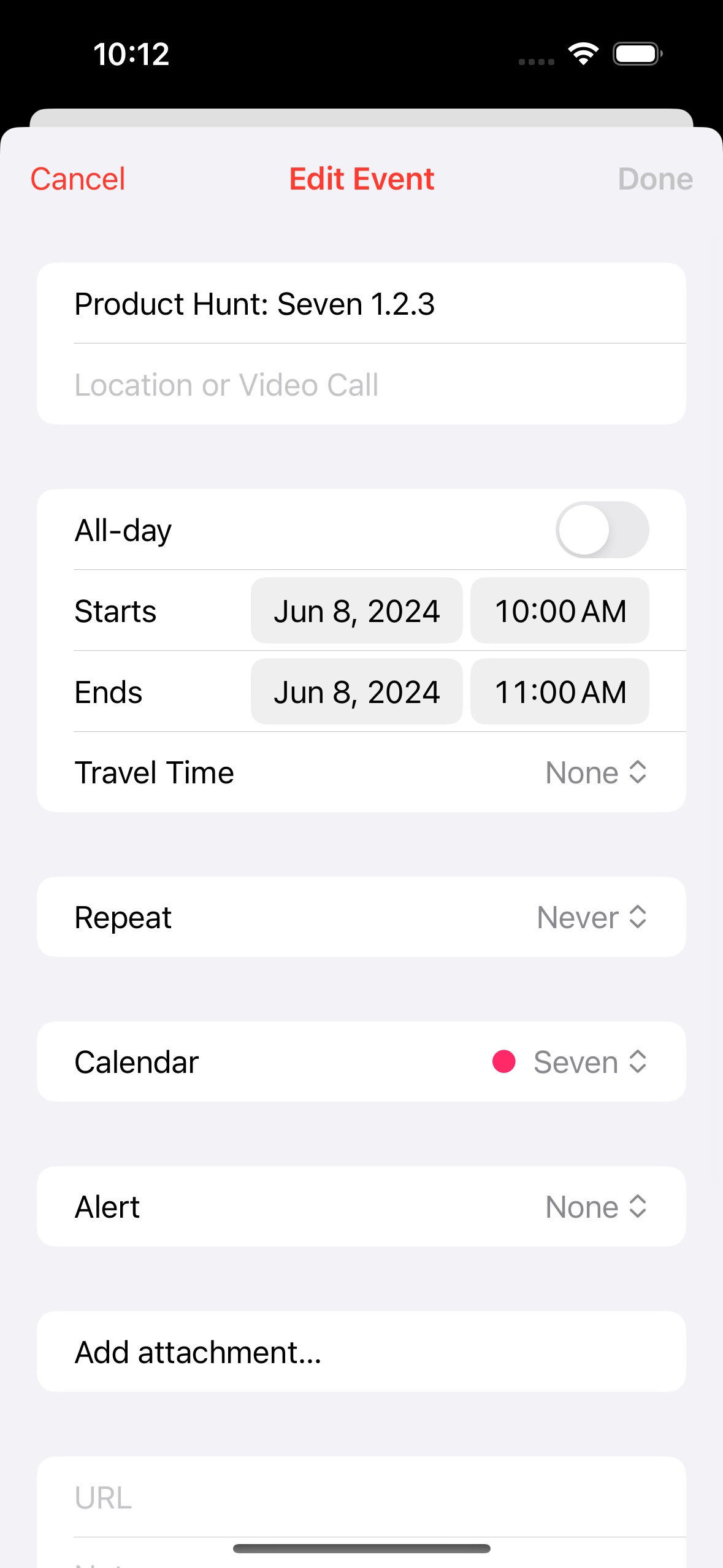The width and height of the screenshot is (723, 1568).
Task: Edit the event title Product Hunt: Seven 1.2.3
Action: pyautogui.click(x=254, y=304)
